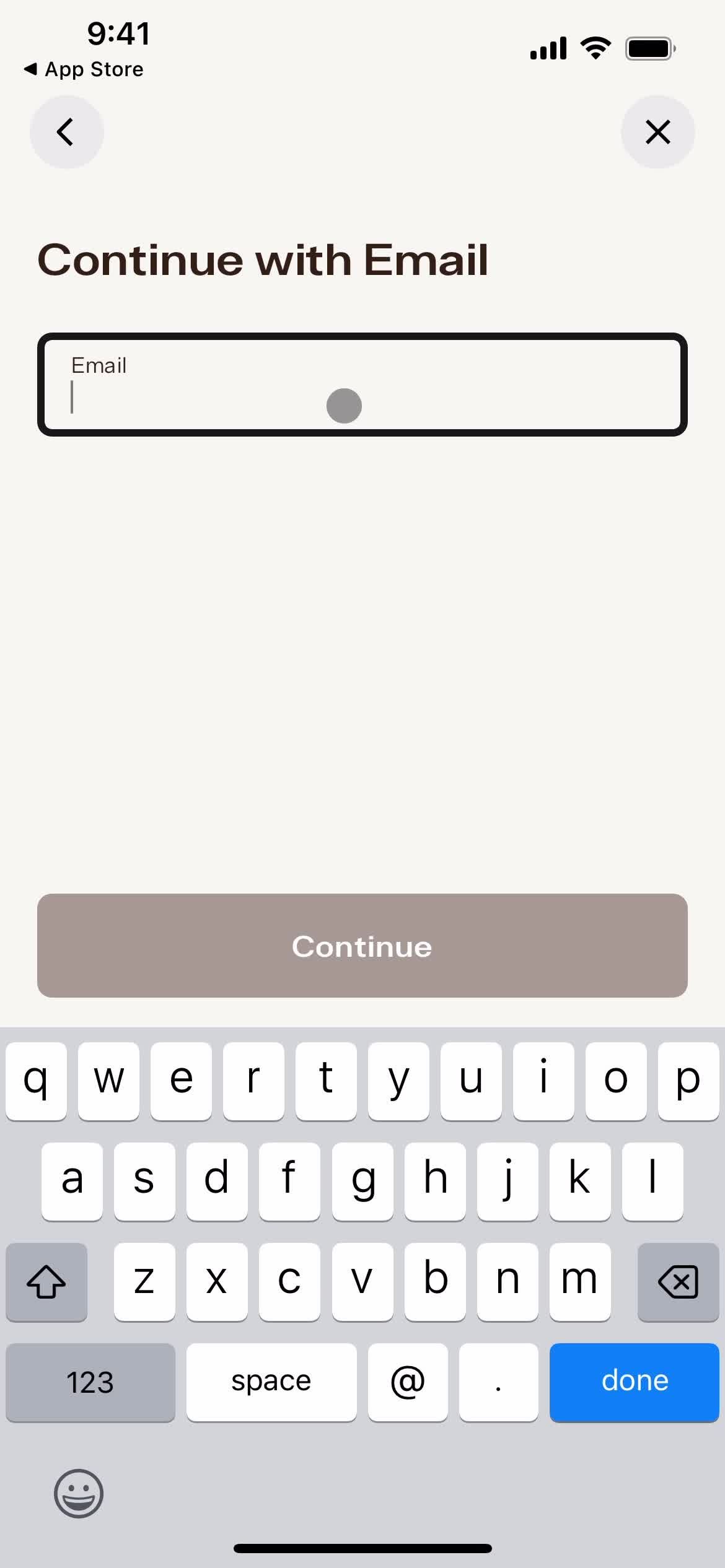This screenshot has width=725, height=1568.
Task: Close the email sign-in screen
Action: (x=657, y=132)
